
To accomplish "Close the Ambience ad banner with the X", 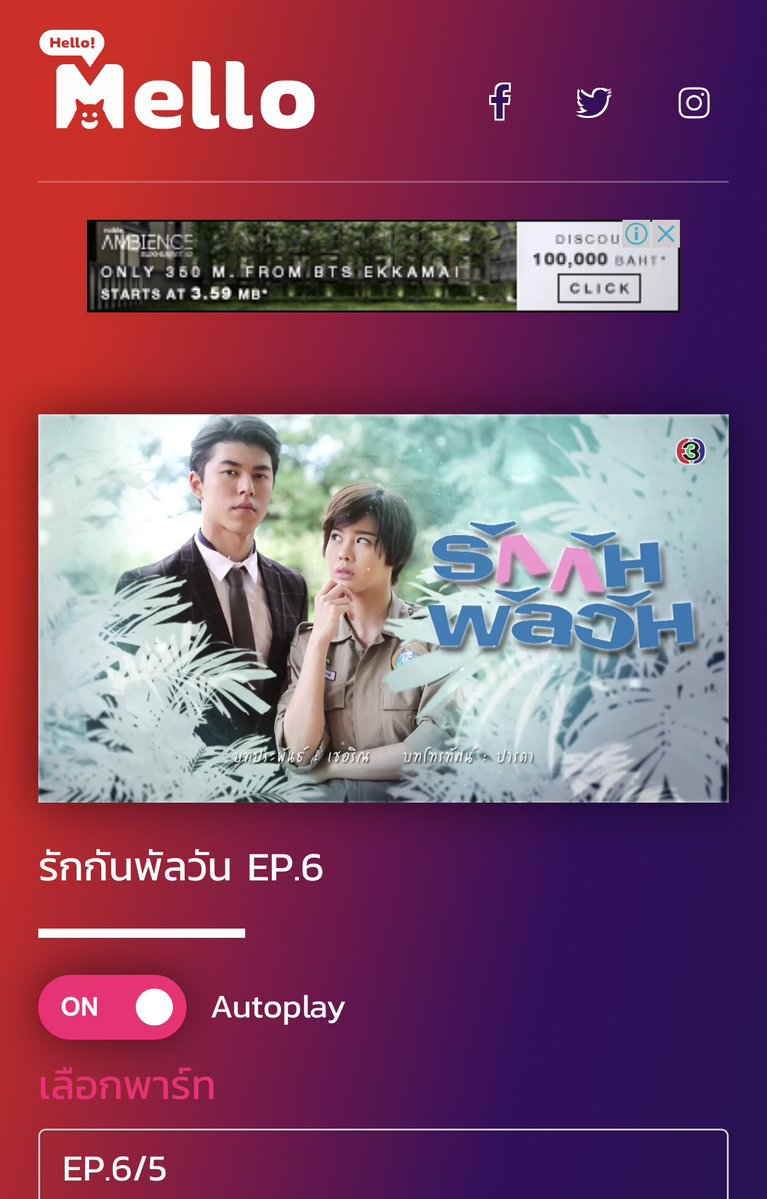I will [x=665, y=232].
